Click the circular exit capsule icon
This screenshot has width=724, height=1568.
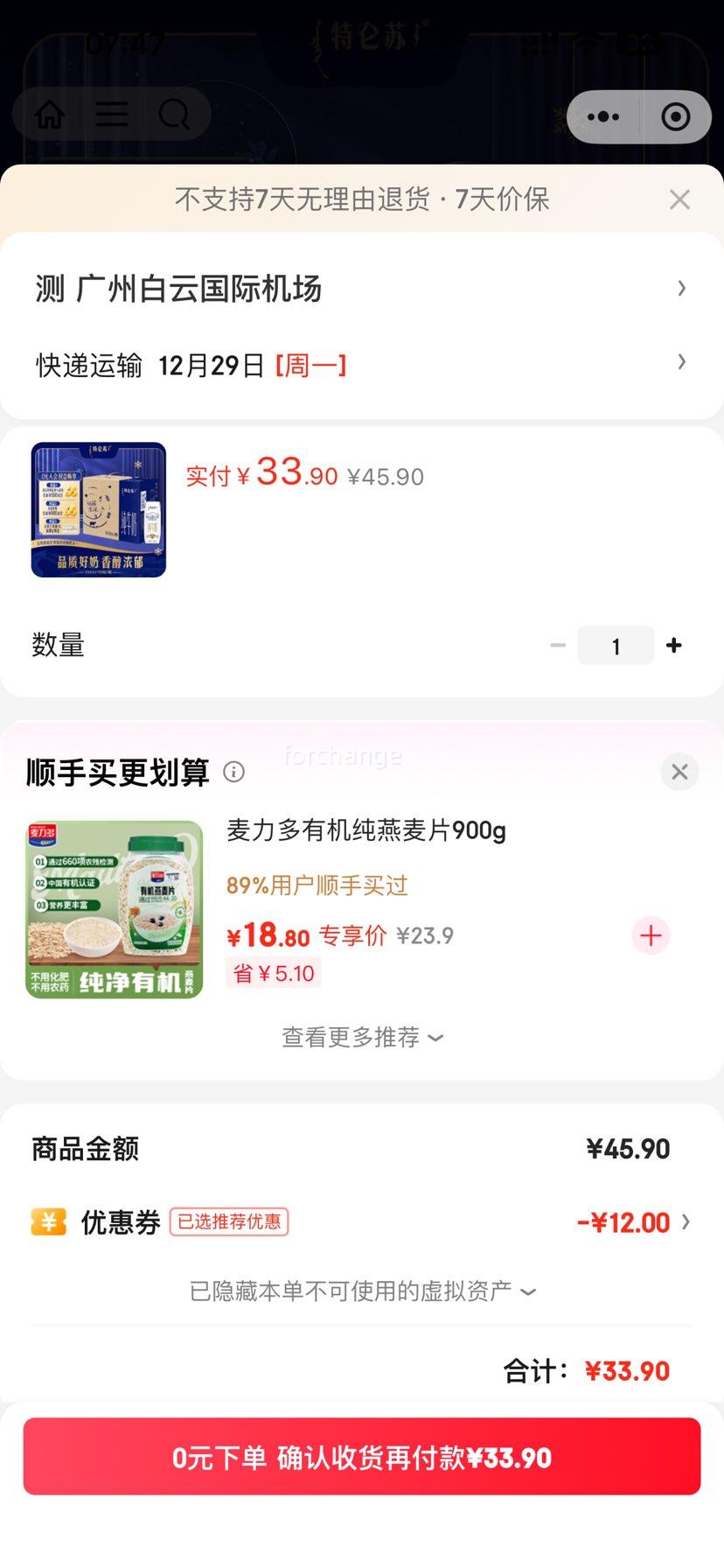click(x=676, y=116)
